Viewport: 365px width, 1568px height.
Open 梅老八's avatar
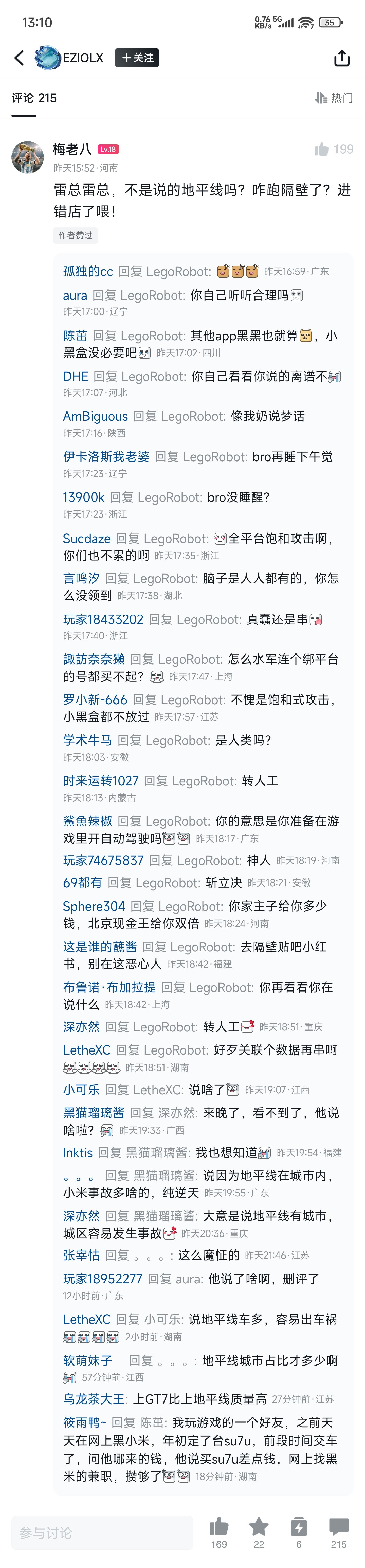28,157
